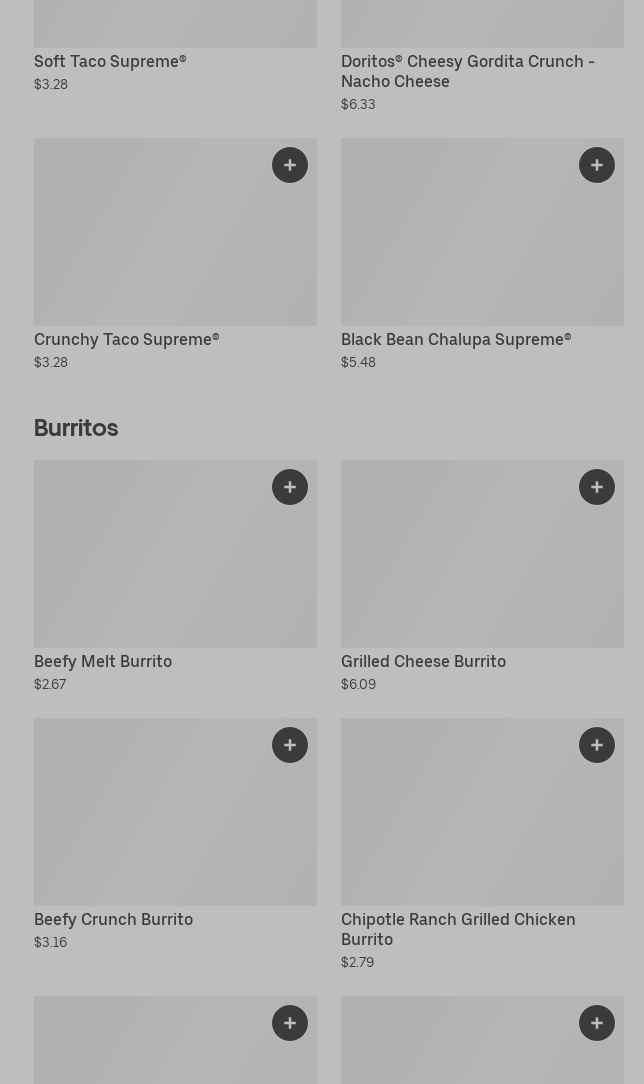
Task: View Black Bean Chalupa Supreme details
Action: pyautogui.click(x=456, y=339)
